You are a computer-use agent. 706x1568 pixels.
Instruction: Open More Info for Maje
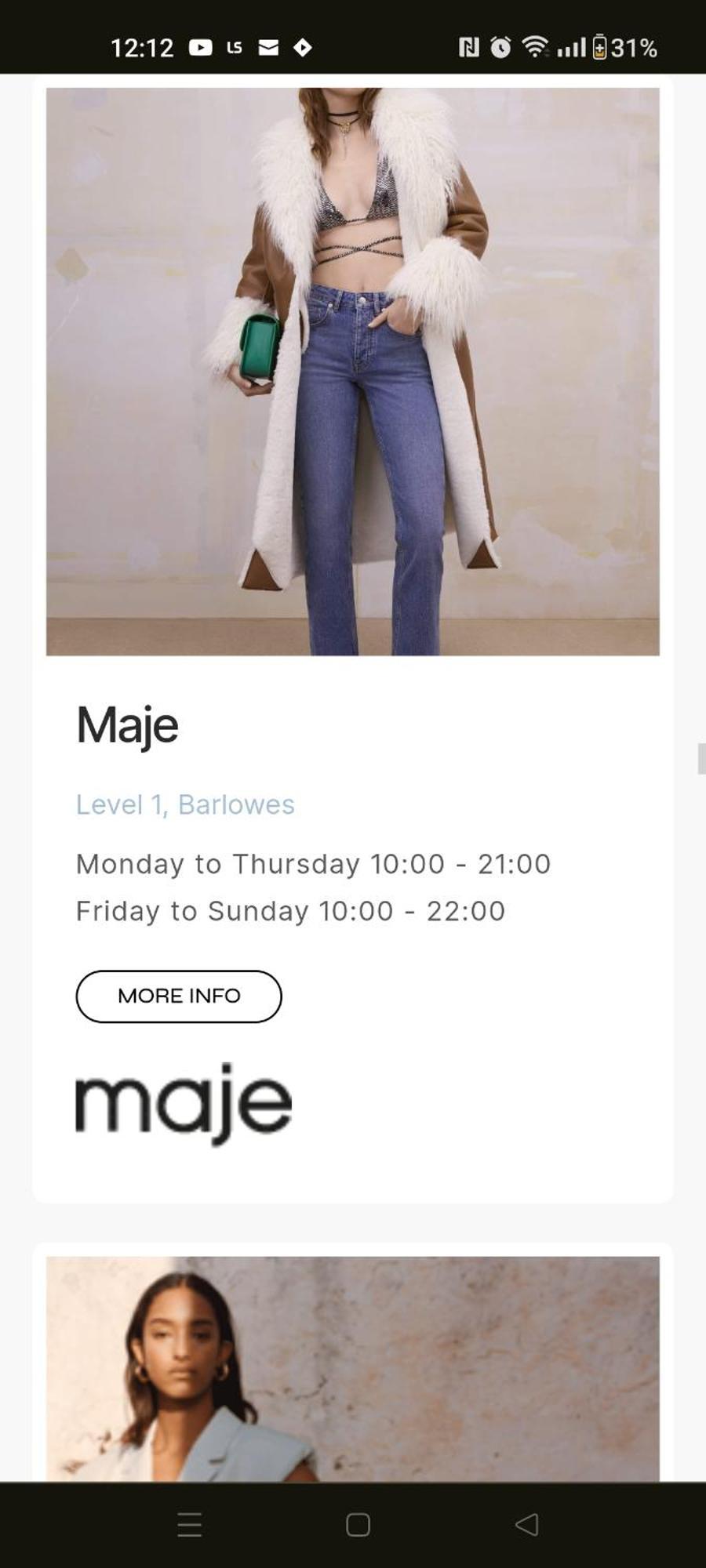(179, 996)
